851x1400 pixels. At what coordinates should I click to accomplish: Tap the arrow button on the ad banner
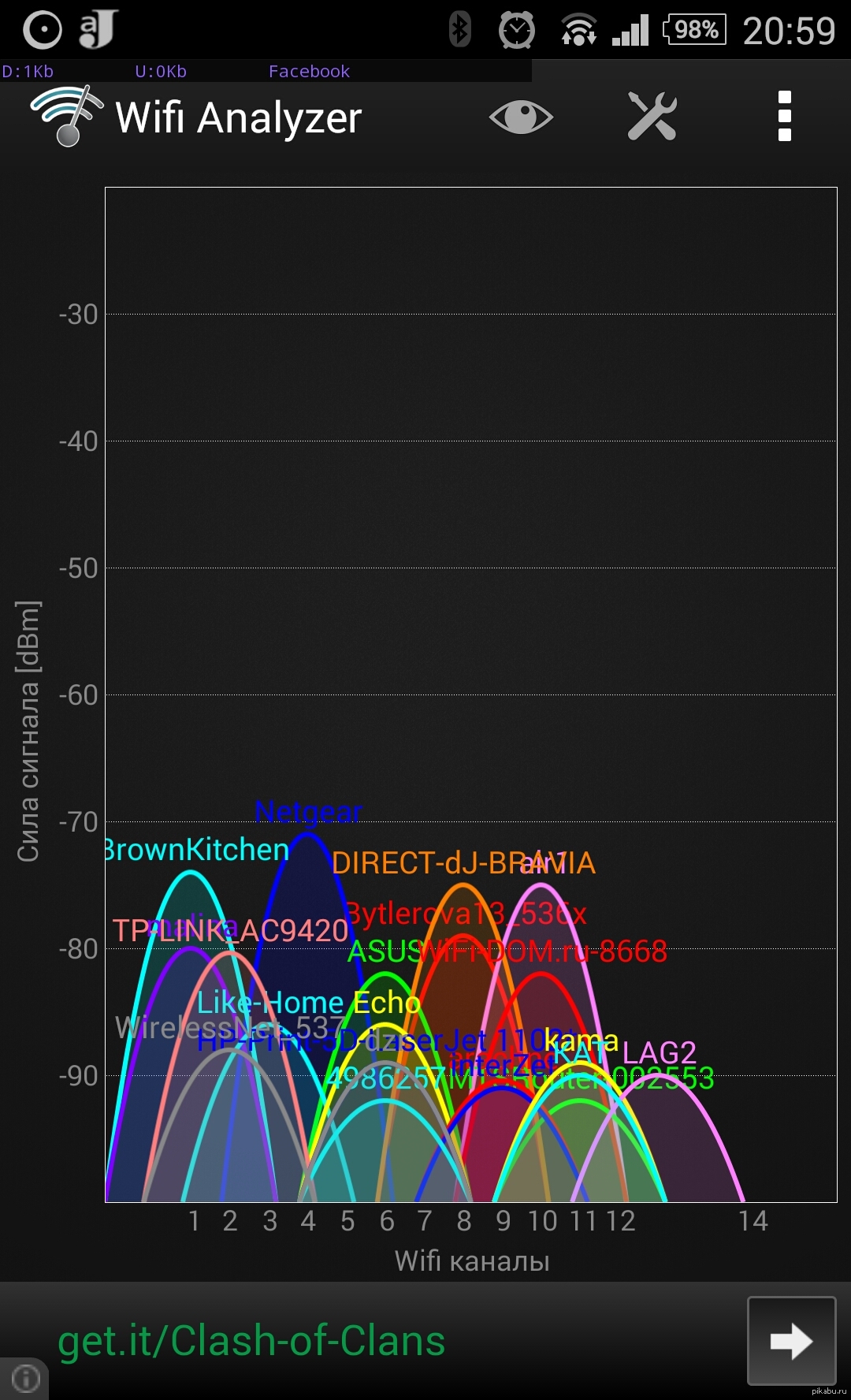(791, 1340)
